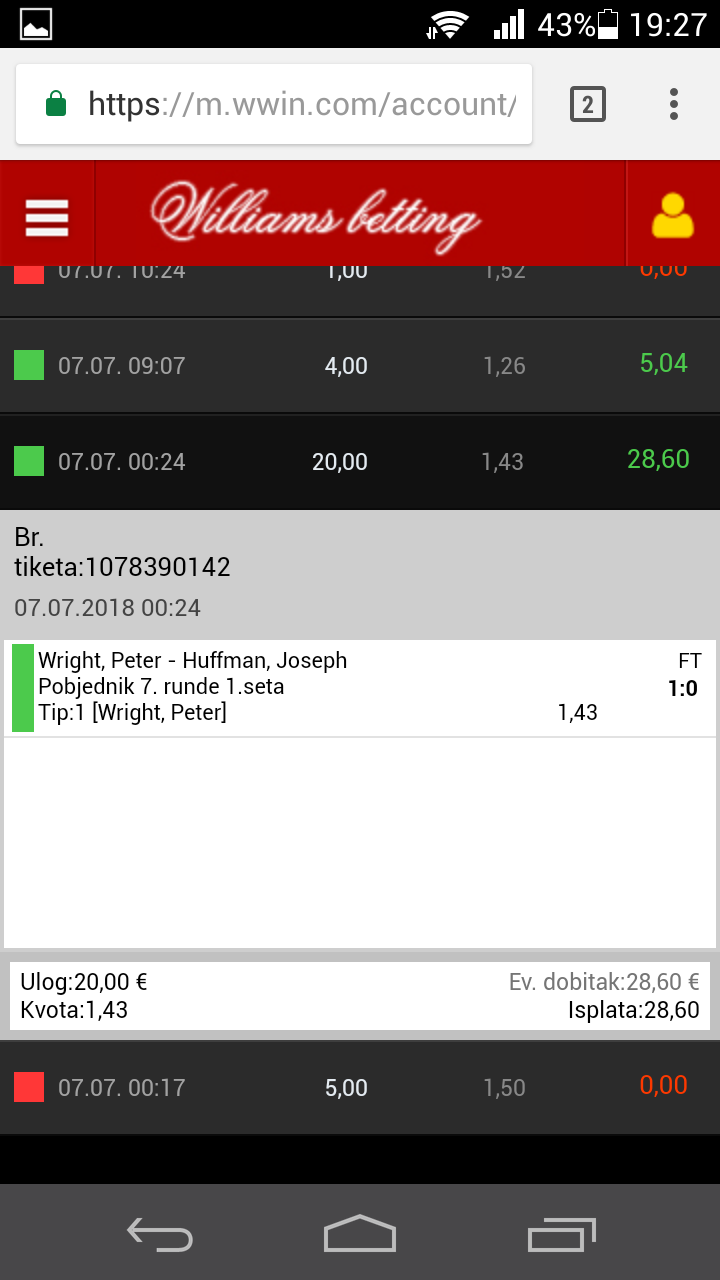Collapse the 07.07. 00:24 ticket row
720x1280 pixels.
point(360,462)
